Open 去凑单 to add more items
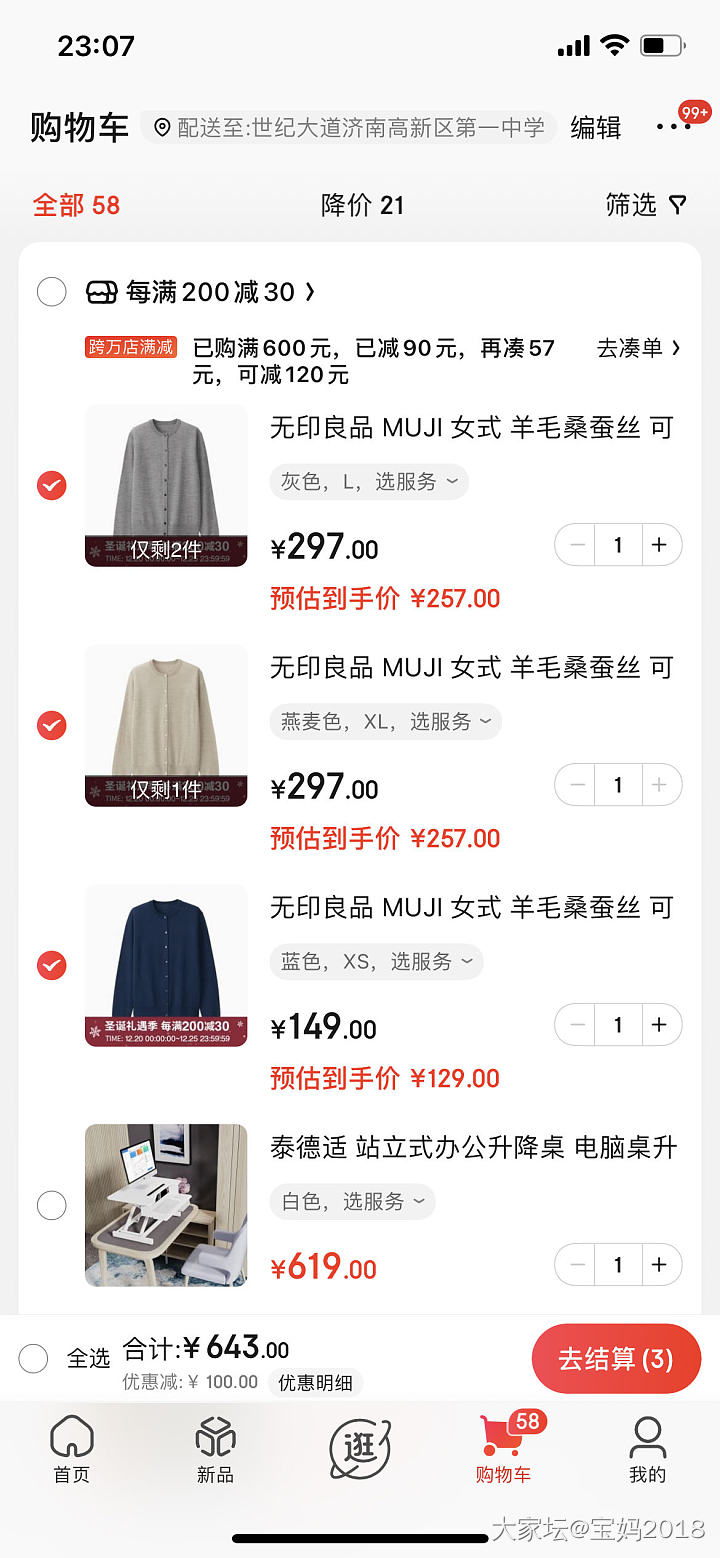 click(639, 348)
